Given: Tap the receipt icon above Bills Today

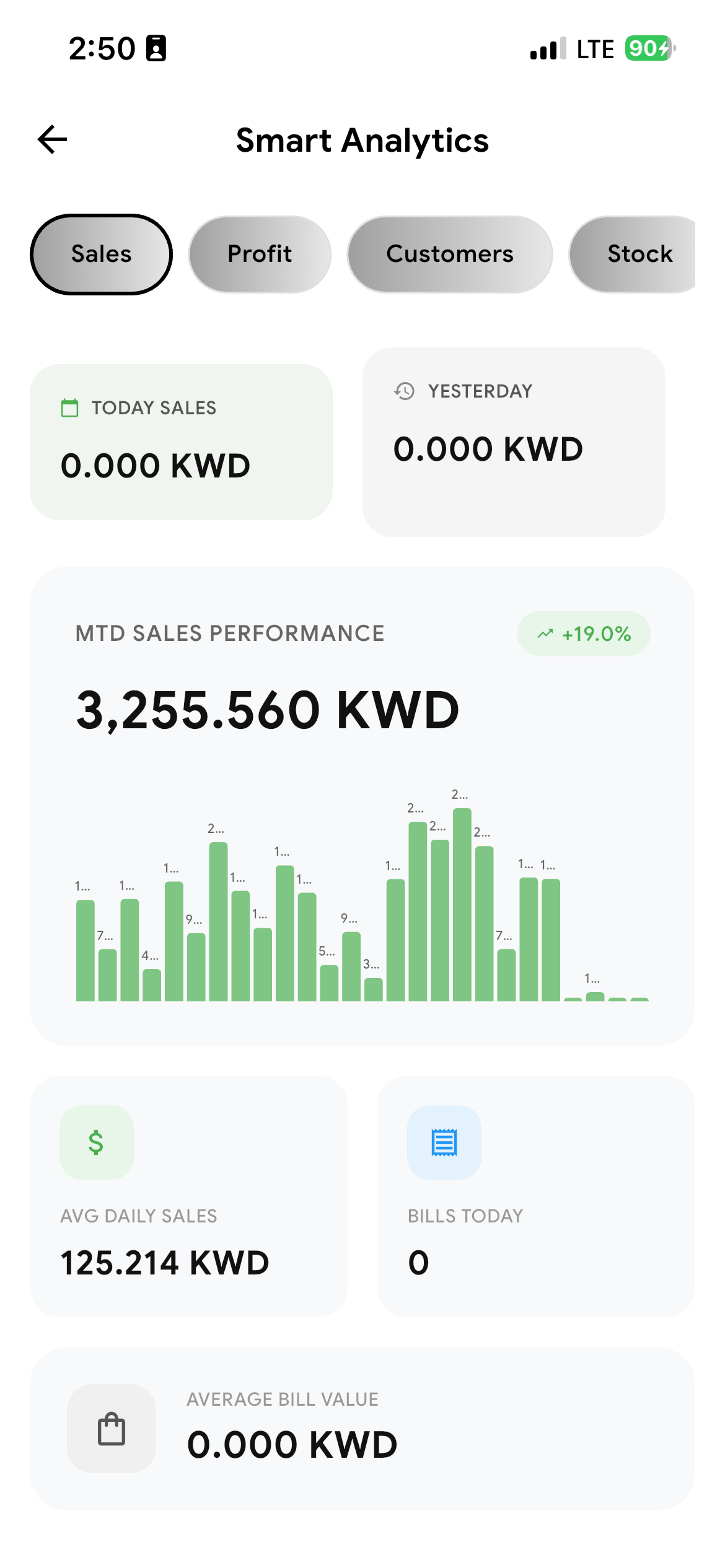Looking at the screenshot, I should point(443,1142).
